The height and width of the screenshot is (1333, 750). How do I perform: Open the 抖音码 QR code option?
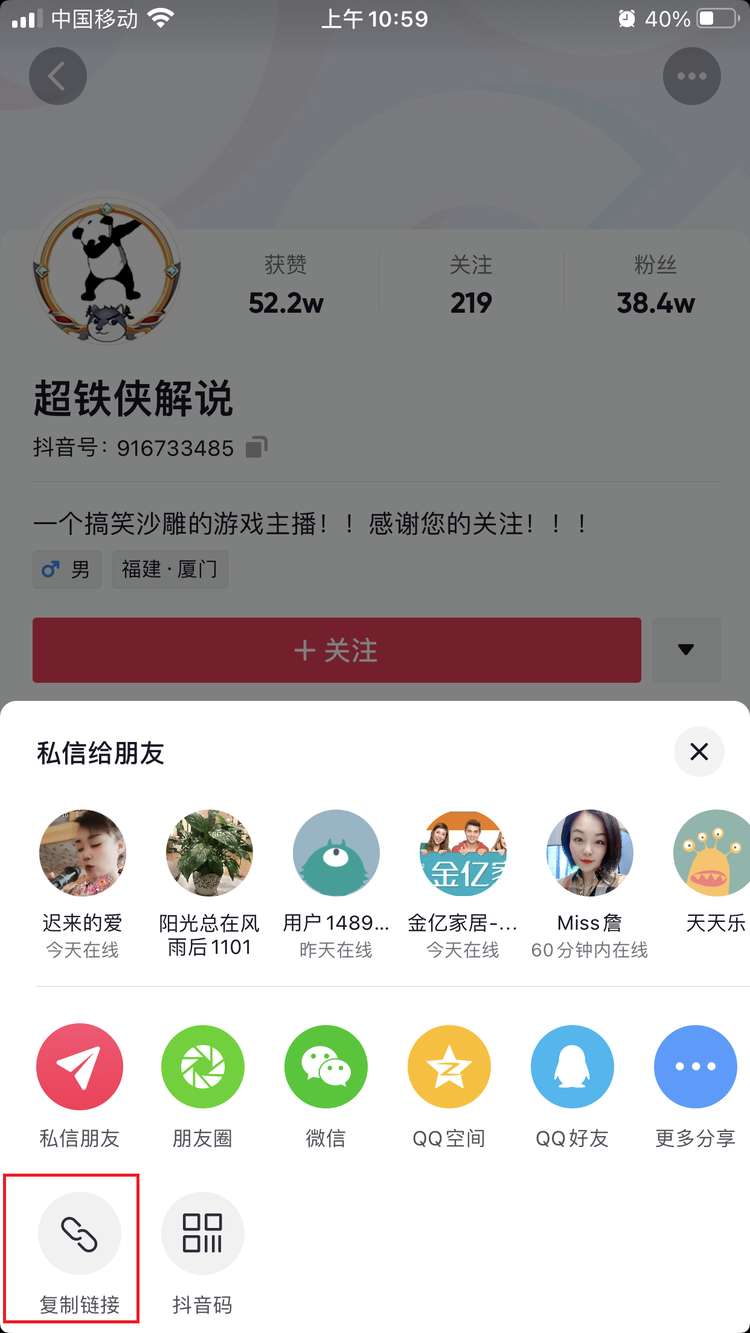coord(203,1233)
